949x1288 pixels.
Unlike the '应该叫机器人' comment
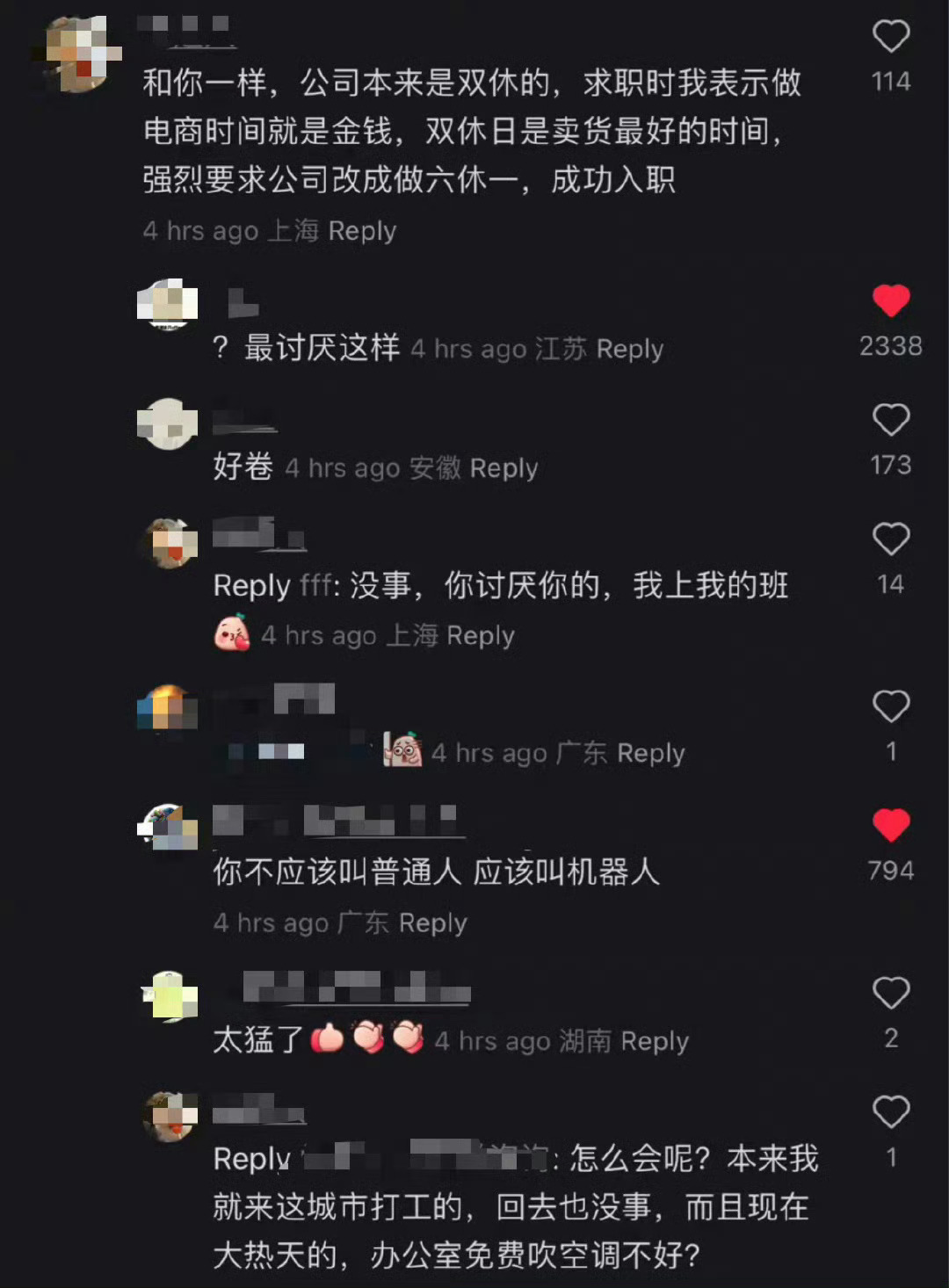pyautogui.click(x=890, y=826)
